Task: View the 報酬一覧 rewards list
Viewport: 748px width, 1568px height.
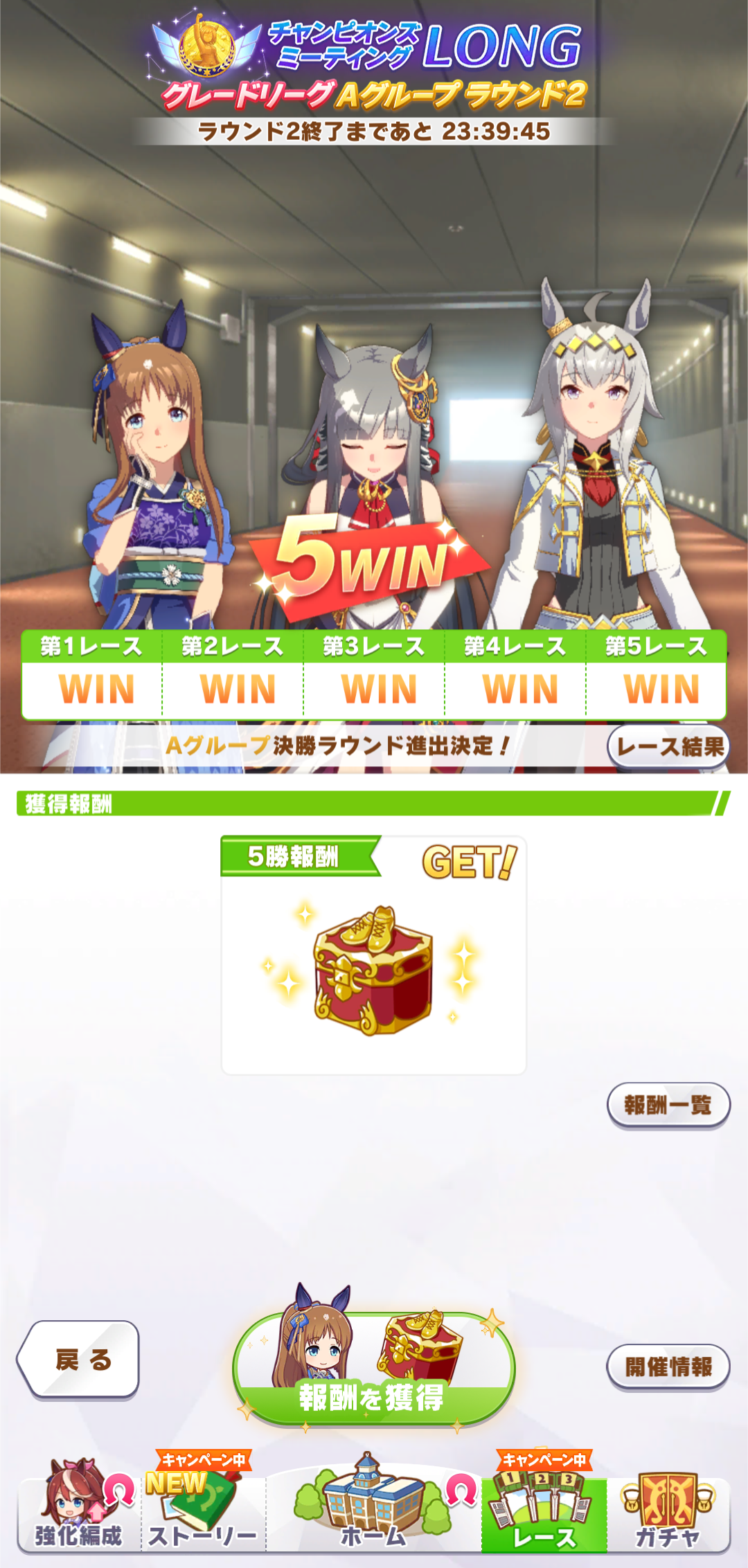Action: click(668, 1105)
